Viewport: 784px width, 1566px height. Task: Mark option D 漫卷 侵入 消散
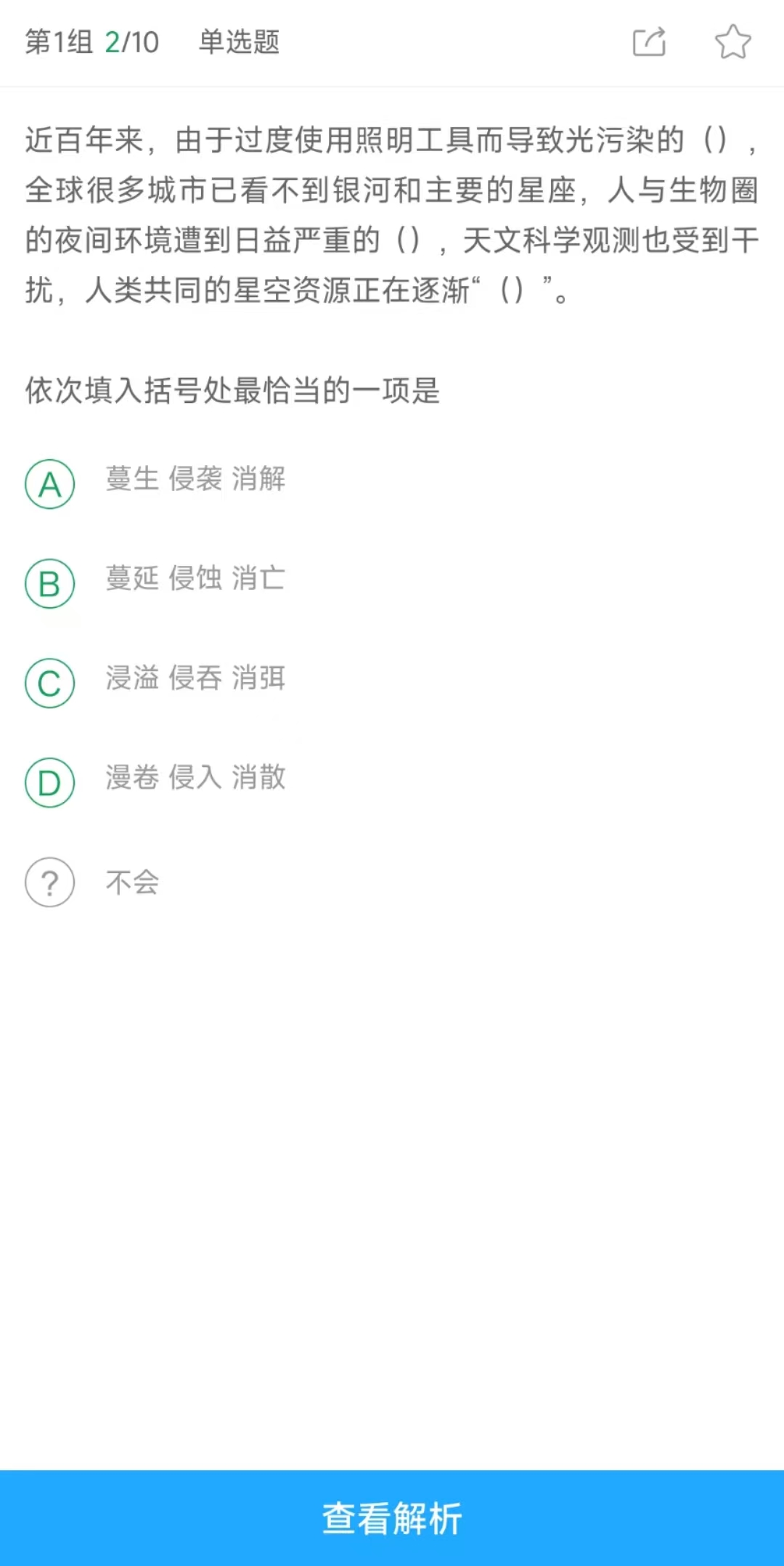[50, 782]
